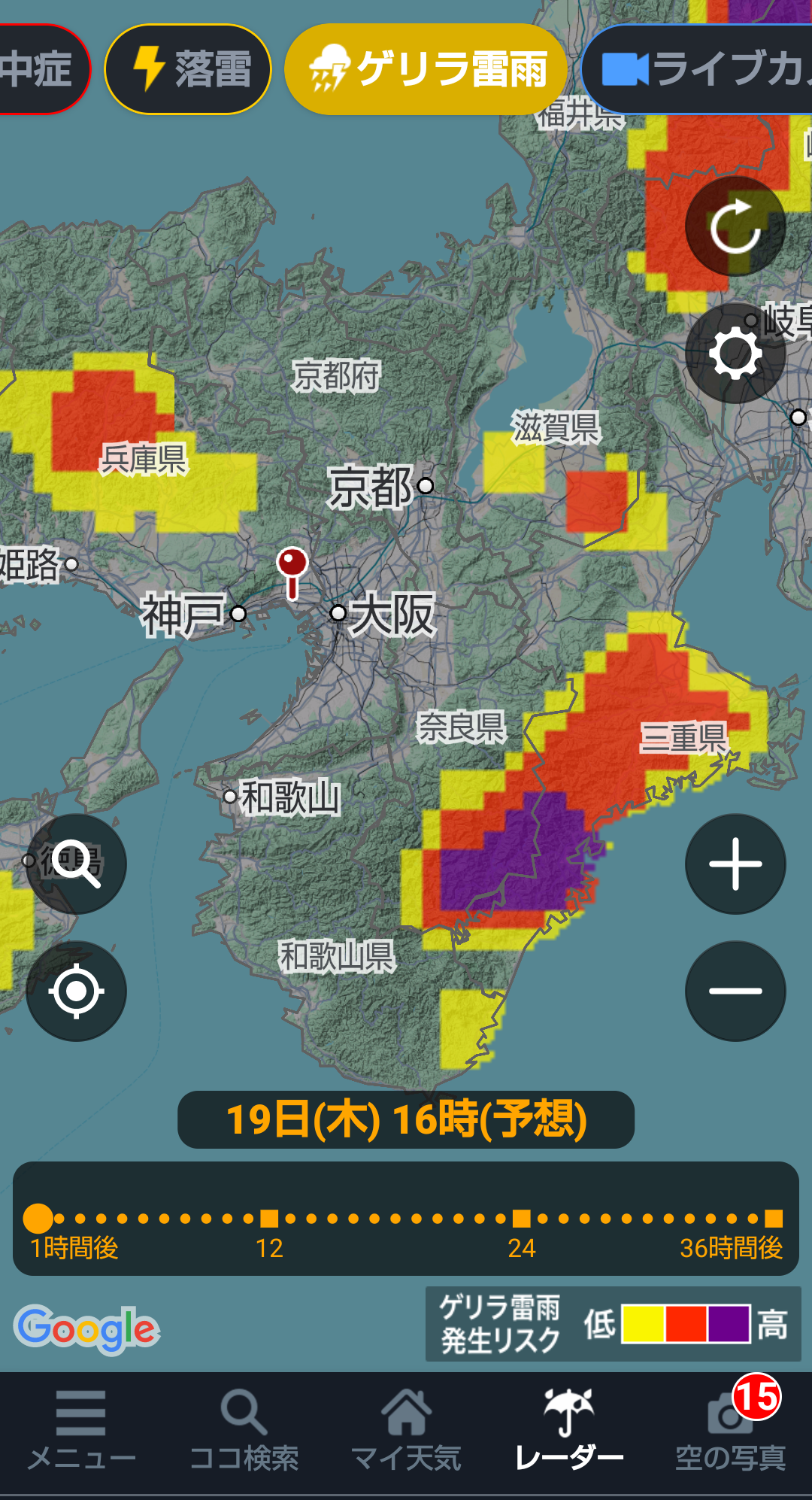Center map on current location
The height and width of the screenshot is (1500, 812).
[x=76, y=991]
